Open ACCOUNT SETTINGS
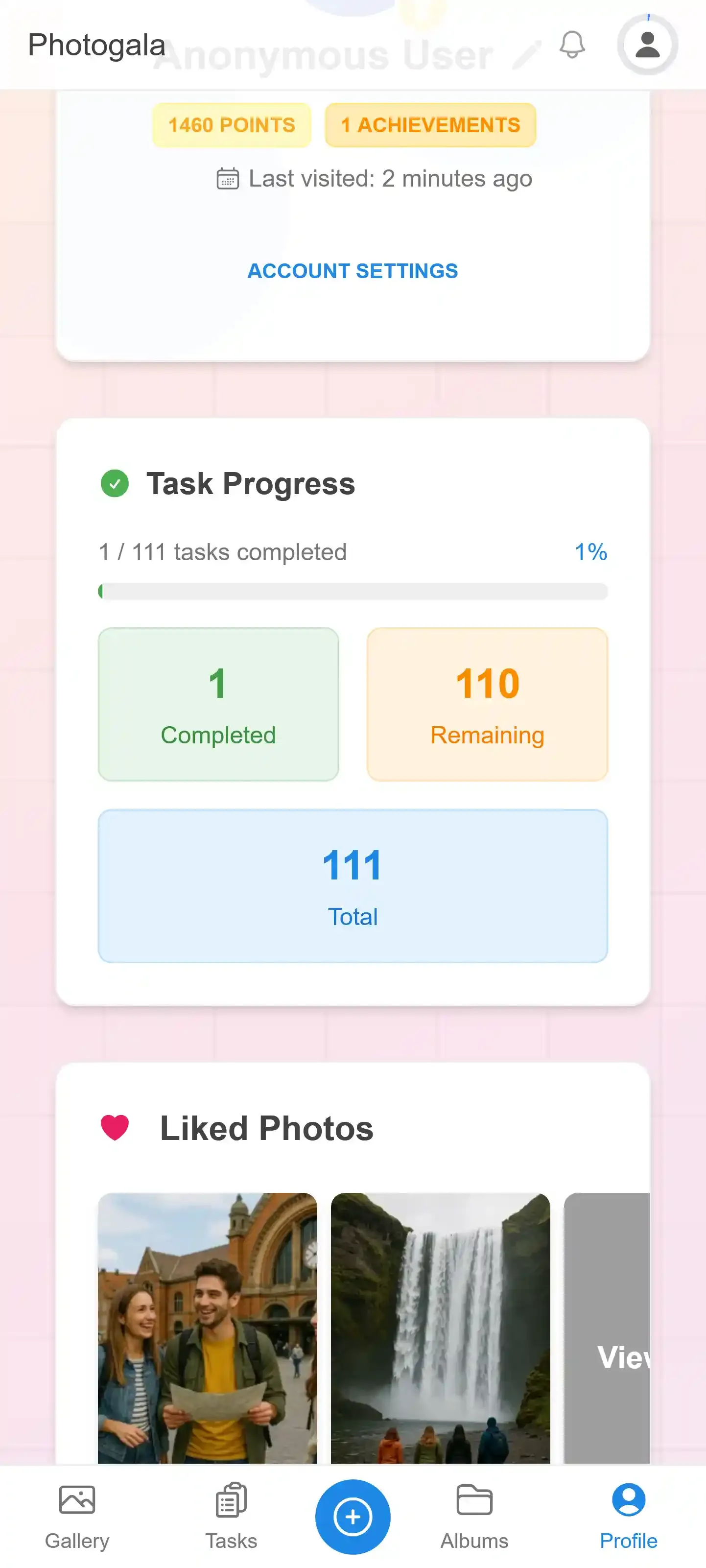Screen dimensions: 706x1568 [353, 271]
